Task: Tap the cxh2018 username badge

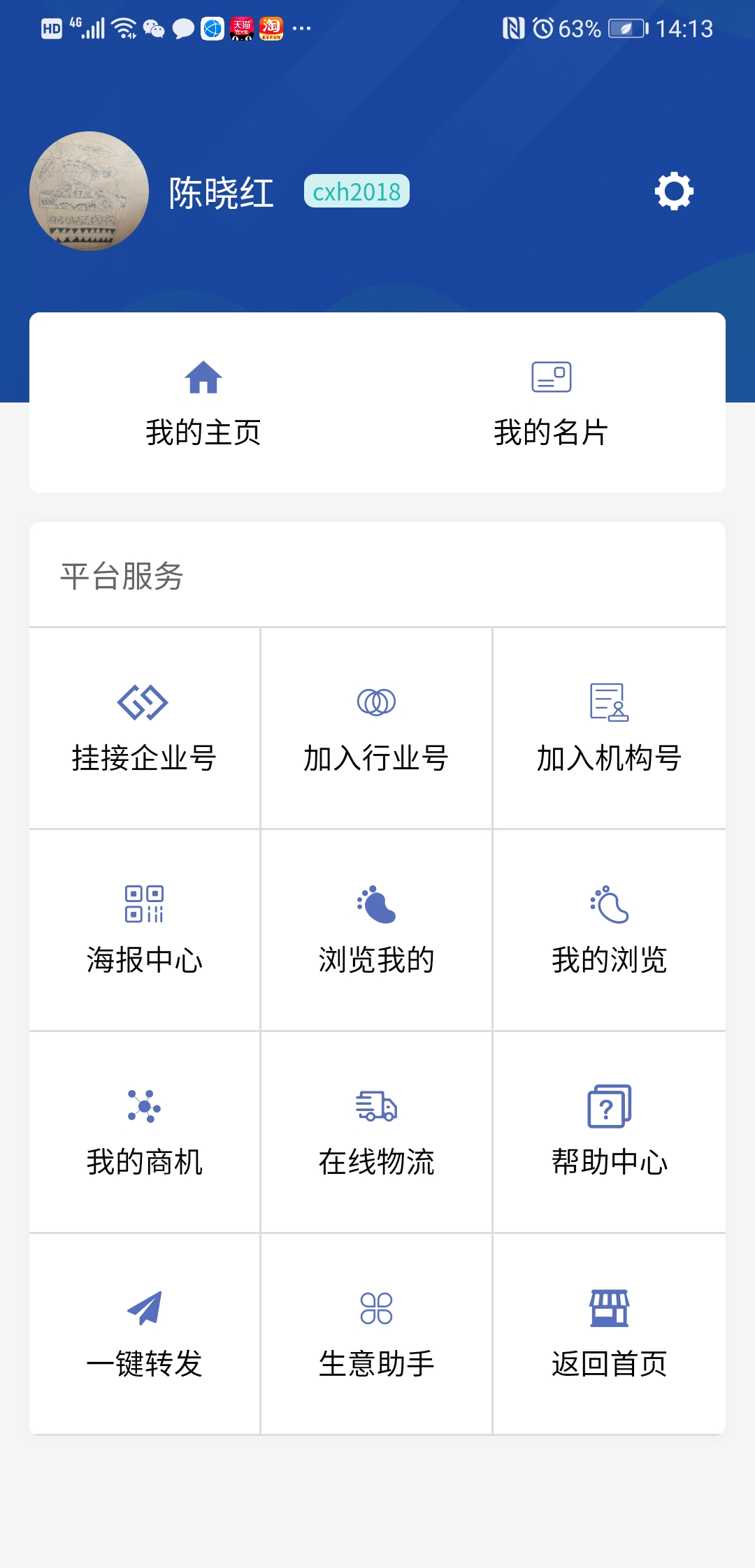Action: [x=357, y=190]
